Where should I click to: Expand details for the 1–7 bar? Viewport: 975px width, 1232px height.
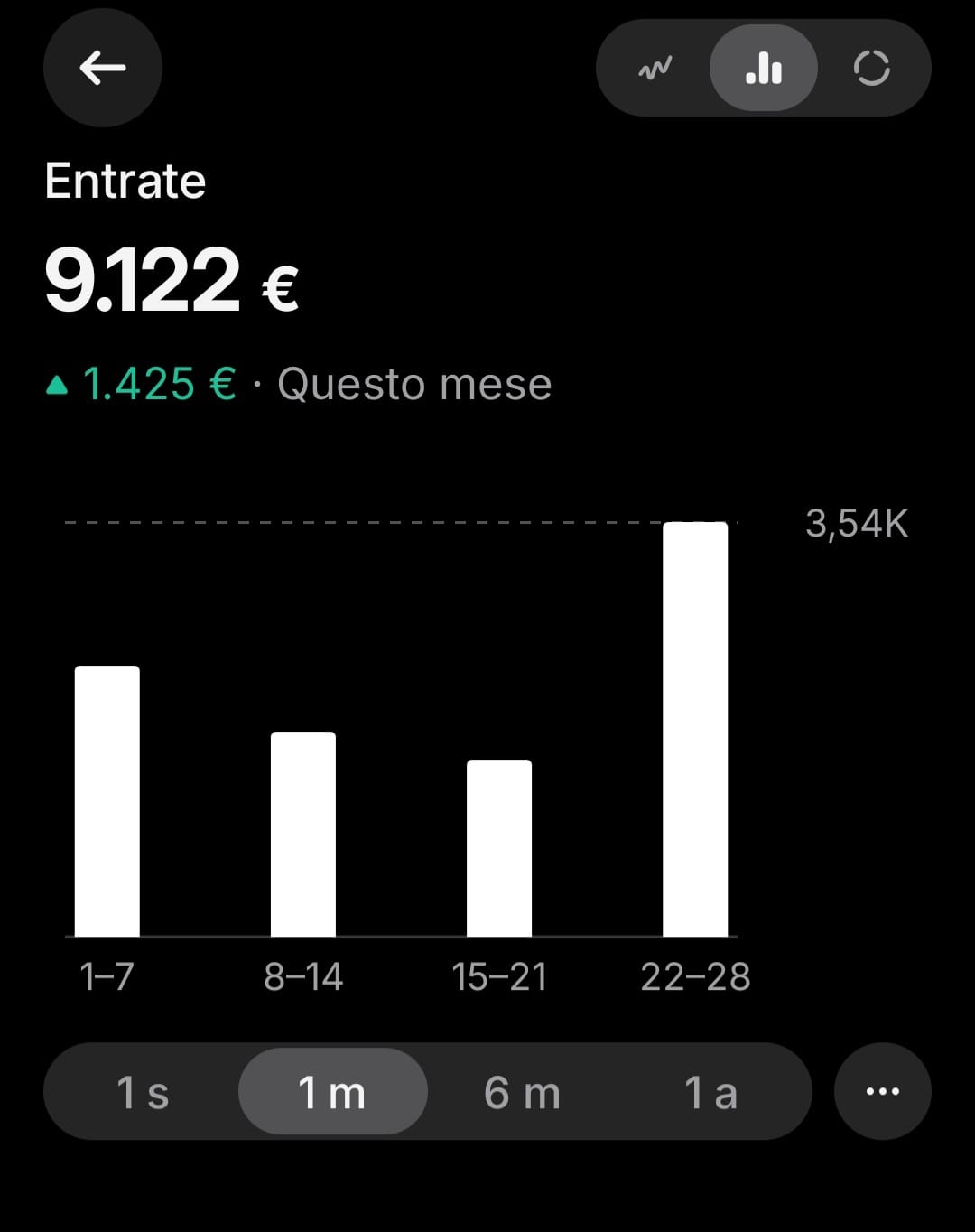click(107, 804)
